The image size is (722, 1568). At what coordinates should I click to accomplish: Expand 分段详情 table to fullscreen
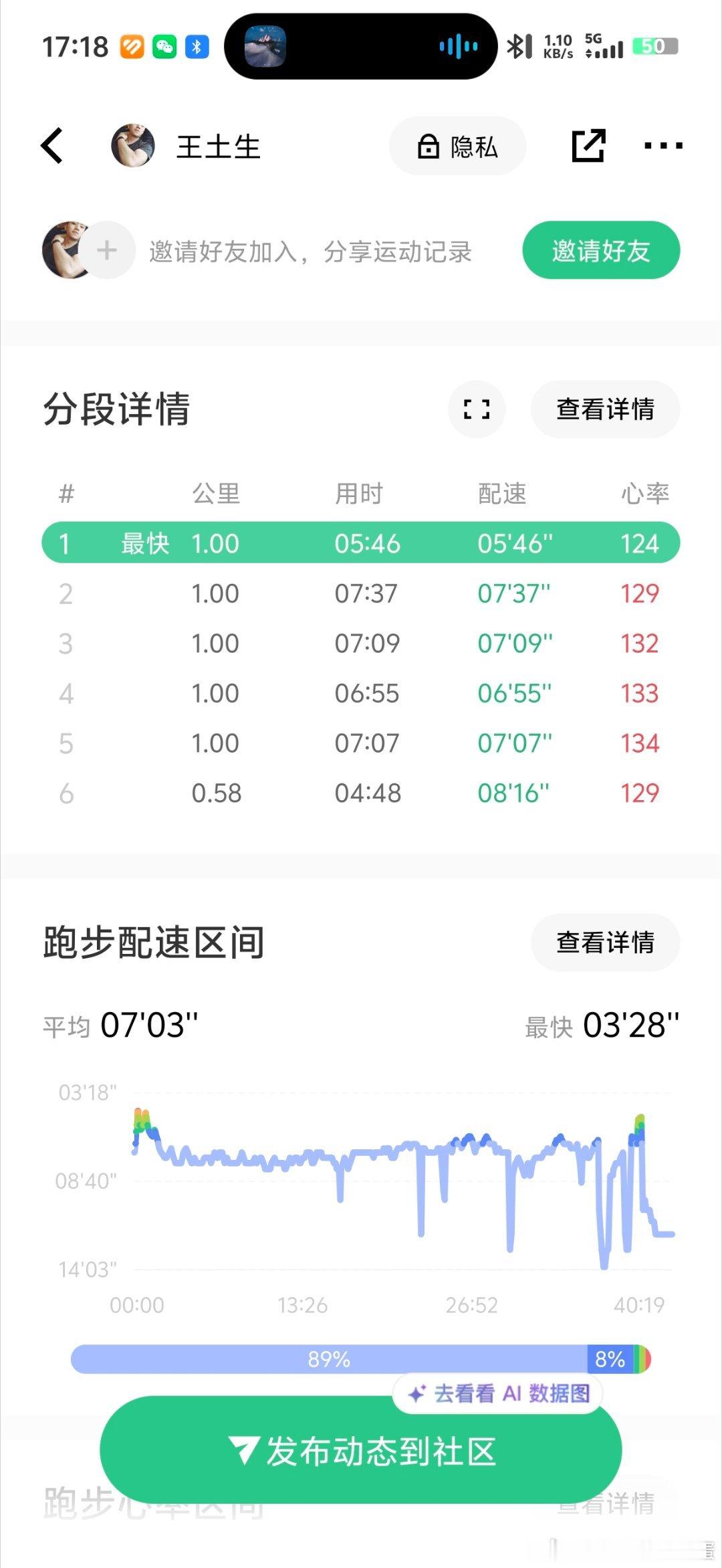point(477,409)
